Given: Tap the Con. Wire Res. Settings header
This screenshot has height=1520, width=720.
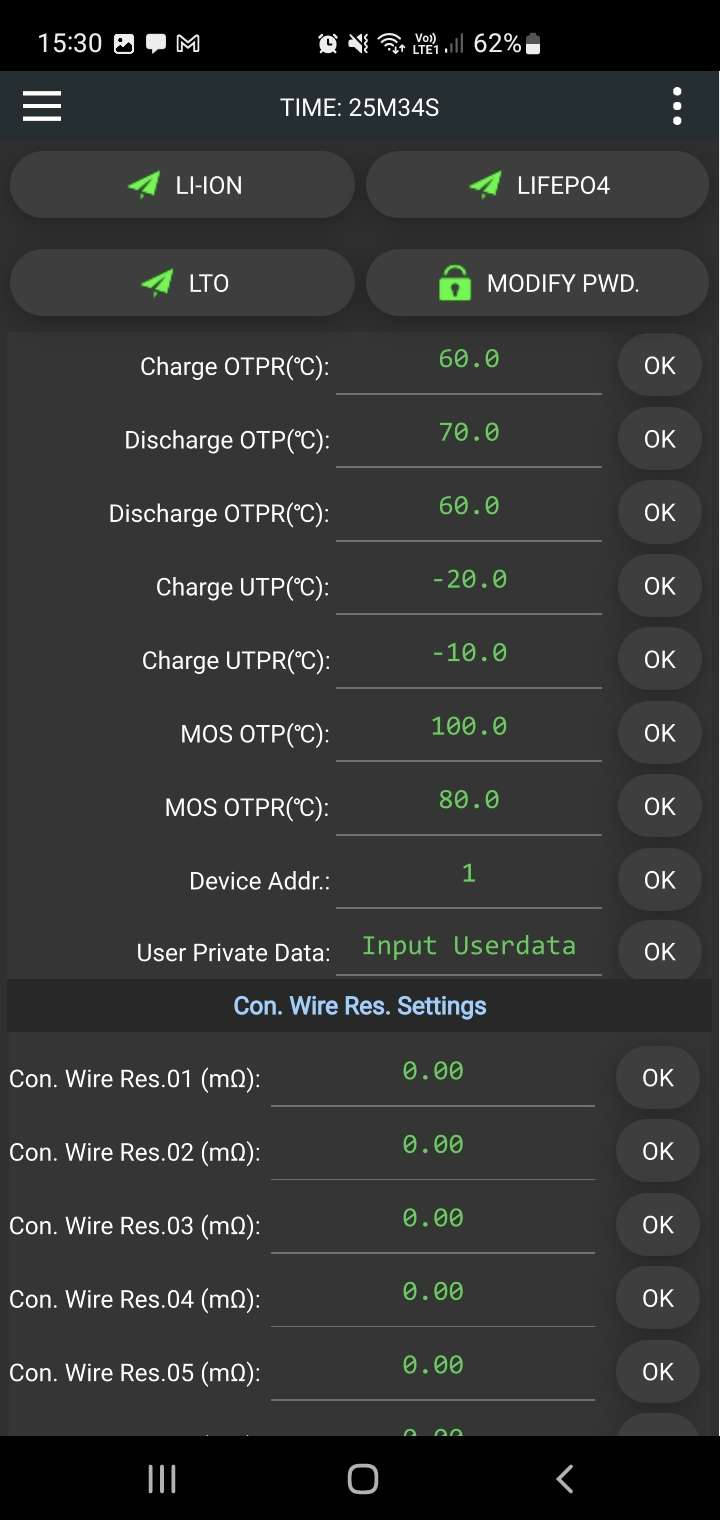Looking at the screenshot, I should click(359, 1005).
